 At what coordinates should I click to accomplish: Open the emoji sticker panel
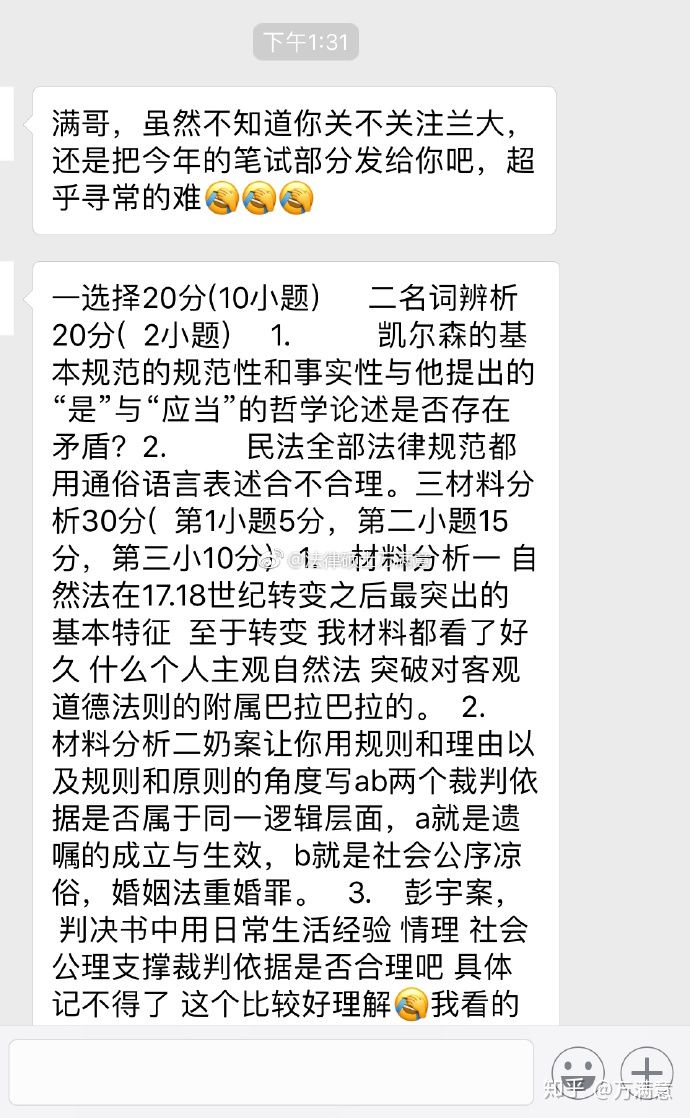pyautogui.click(x=579, y=1073)
